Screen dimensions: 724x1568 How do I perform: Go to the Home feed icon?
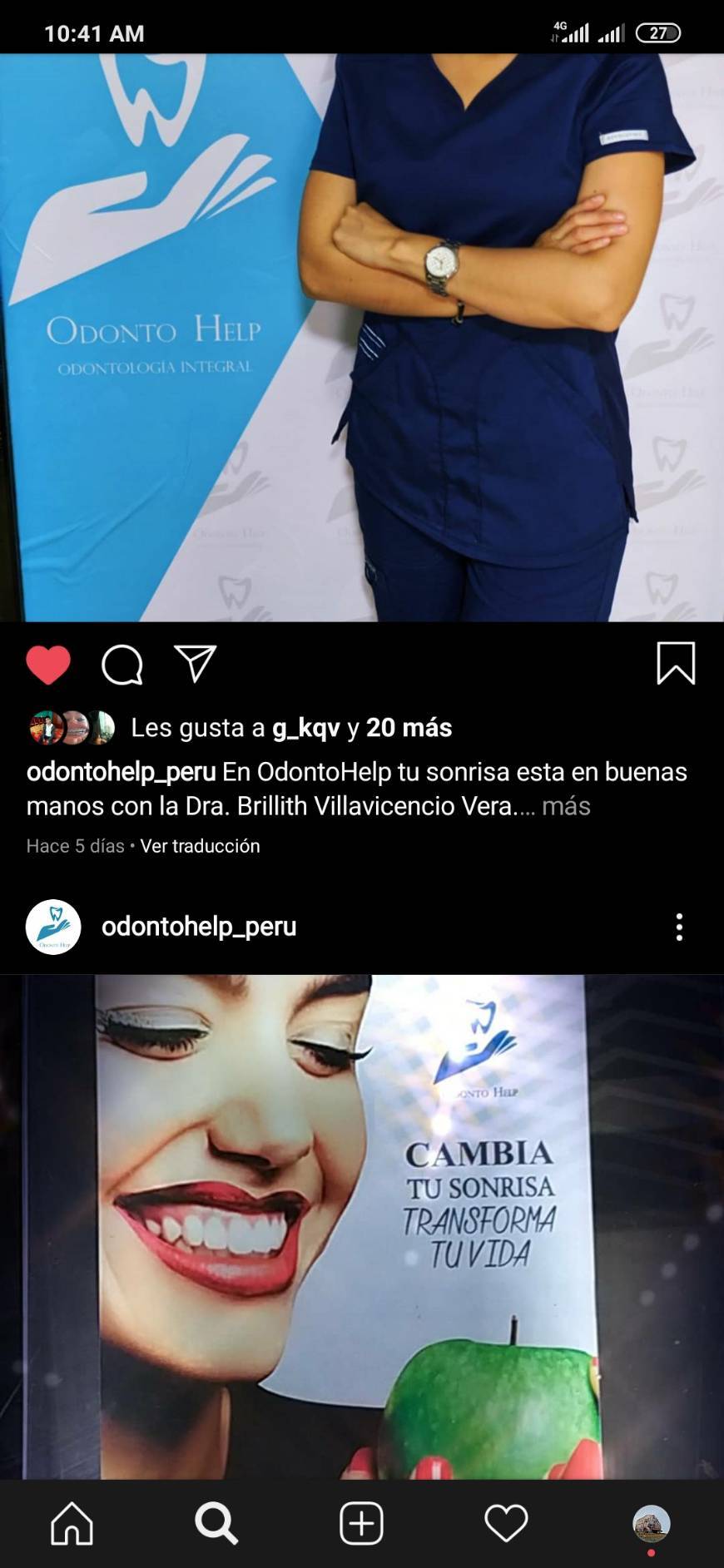(x=72, y=1525)
